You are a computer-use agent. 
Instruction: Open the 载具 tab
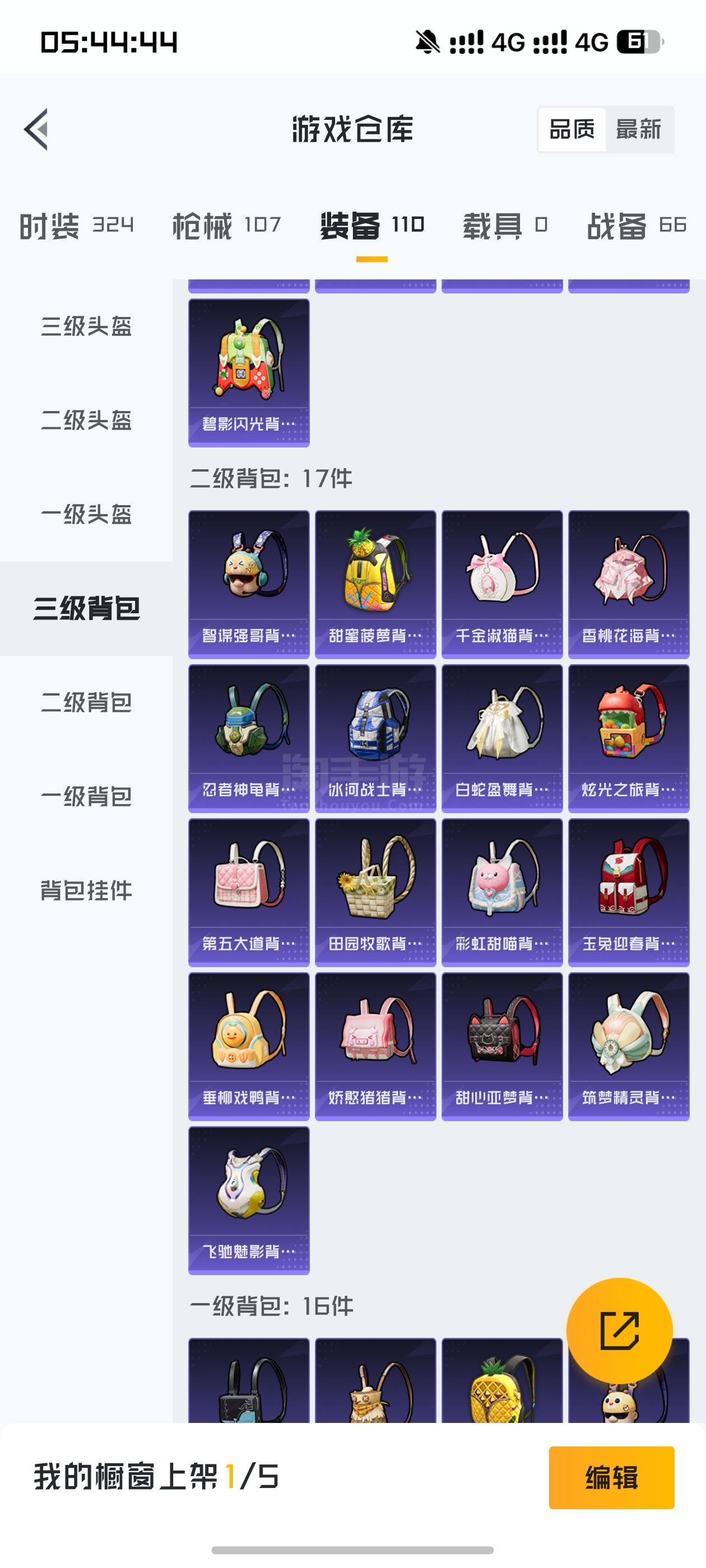click(x=505, y=226)
